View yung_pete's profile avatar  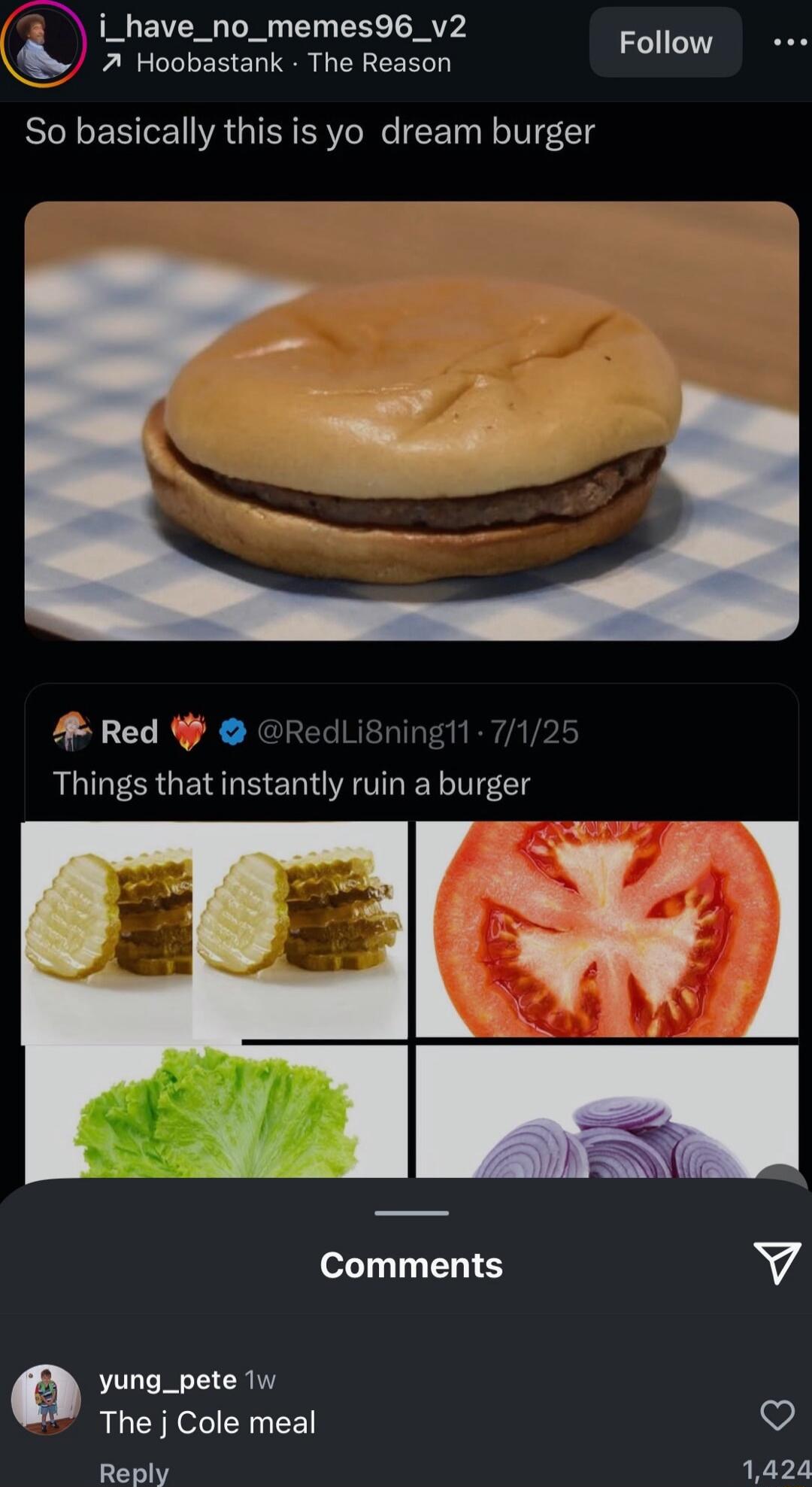(x=46, y=1400)
